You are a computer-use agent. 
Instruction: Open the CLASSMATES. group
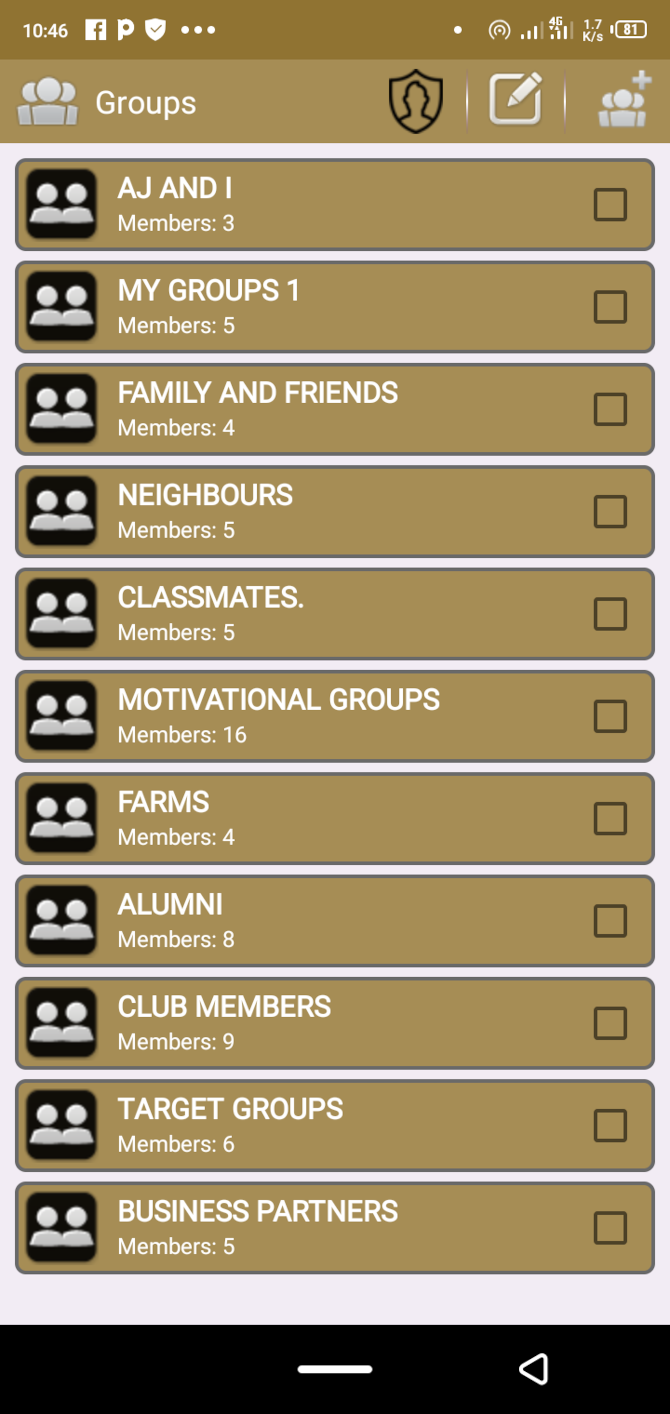(x=300, y=614)
